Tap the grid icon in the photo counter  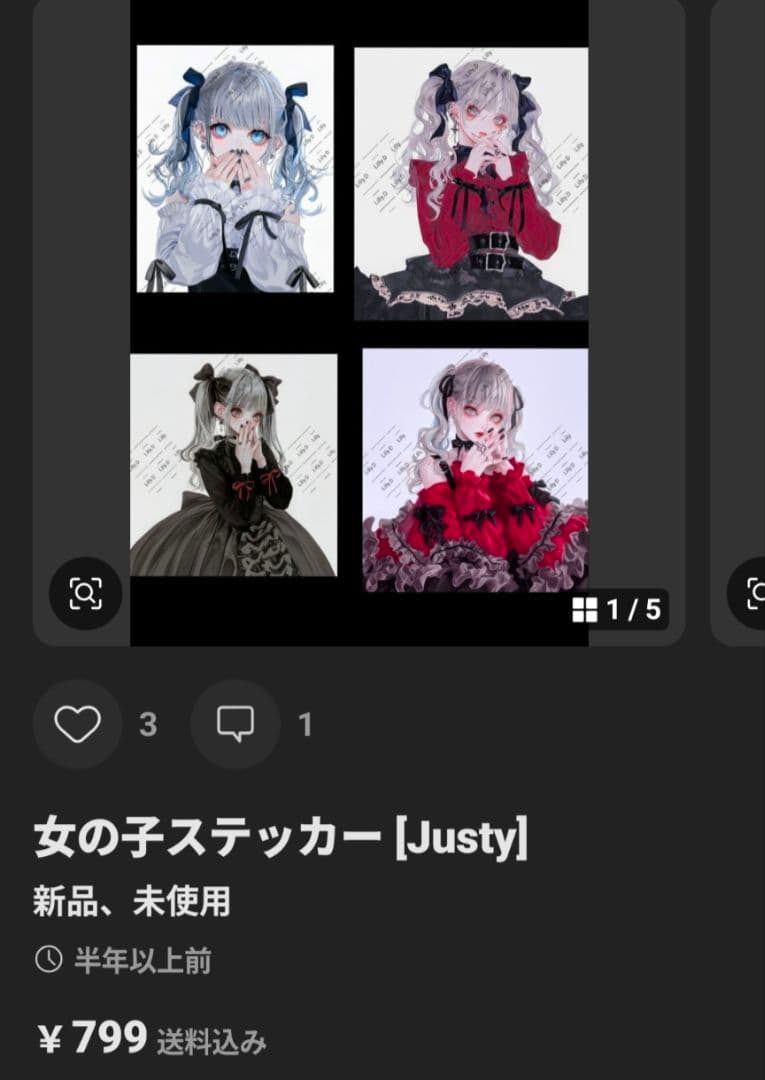[587, 610]
